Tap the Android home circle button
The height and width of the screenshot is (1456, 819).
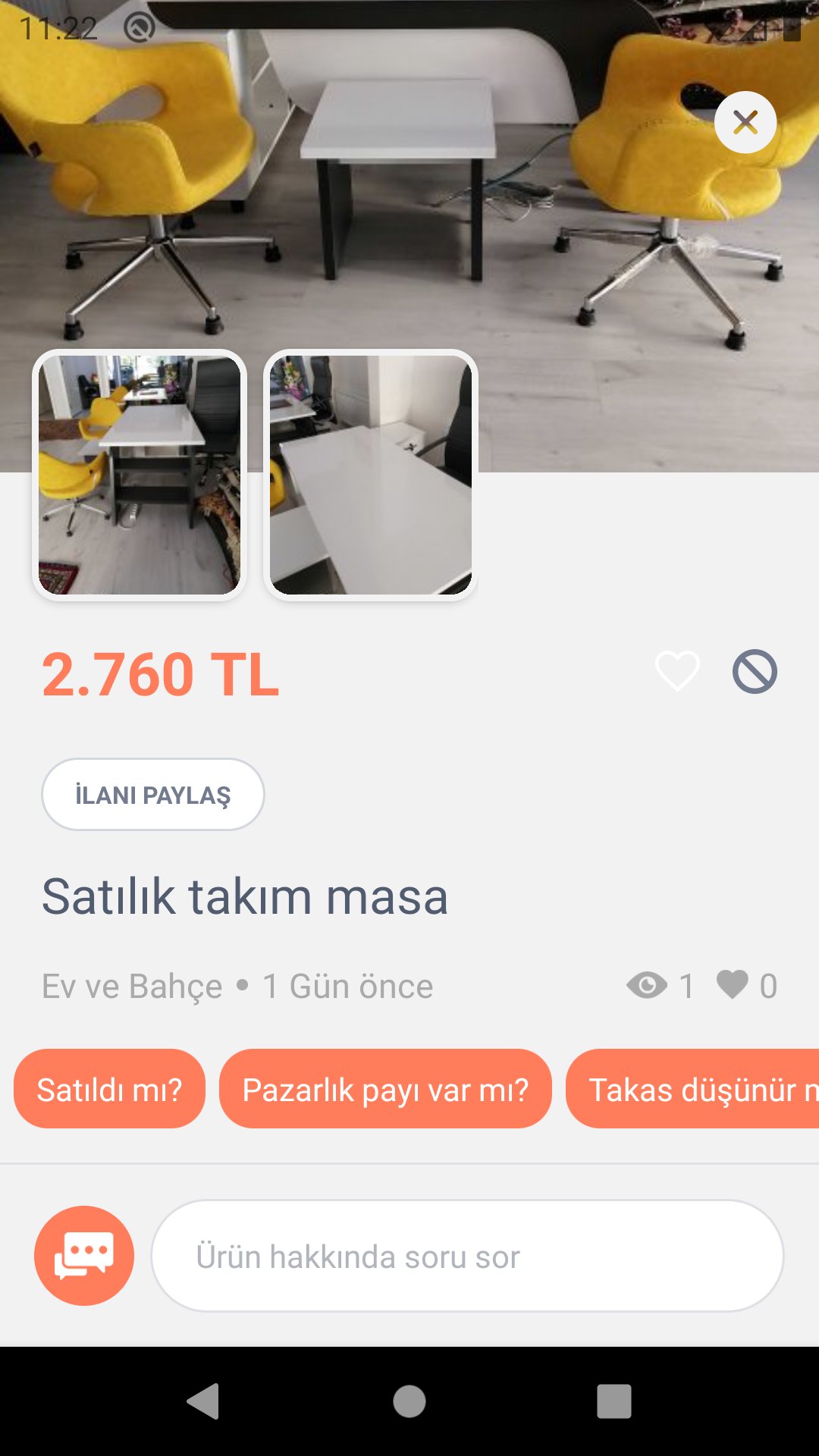point(409,1401)
